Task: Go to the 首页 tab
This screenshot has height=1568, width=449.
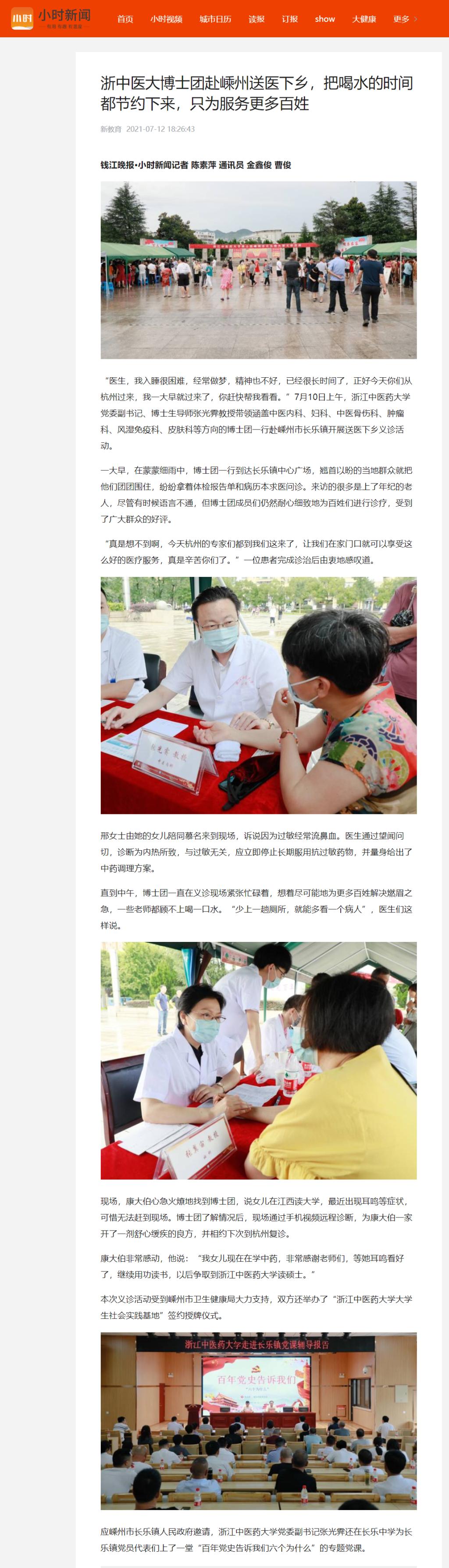Action: [x=125, y=19]
